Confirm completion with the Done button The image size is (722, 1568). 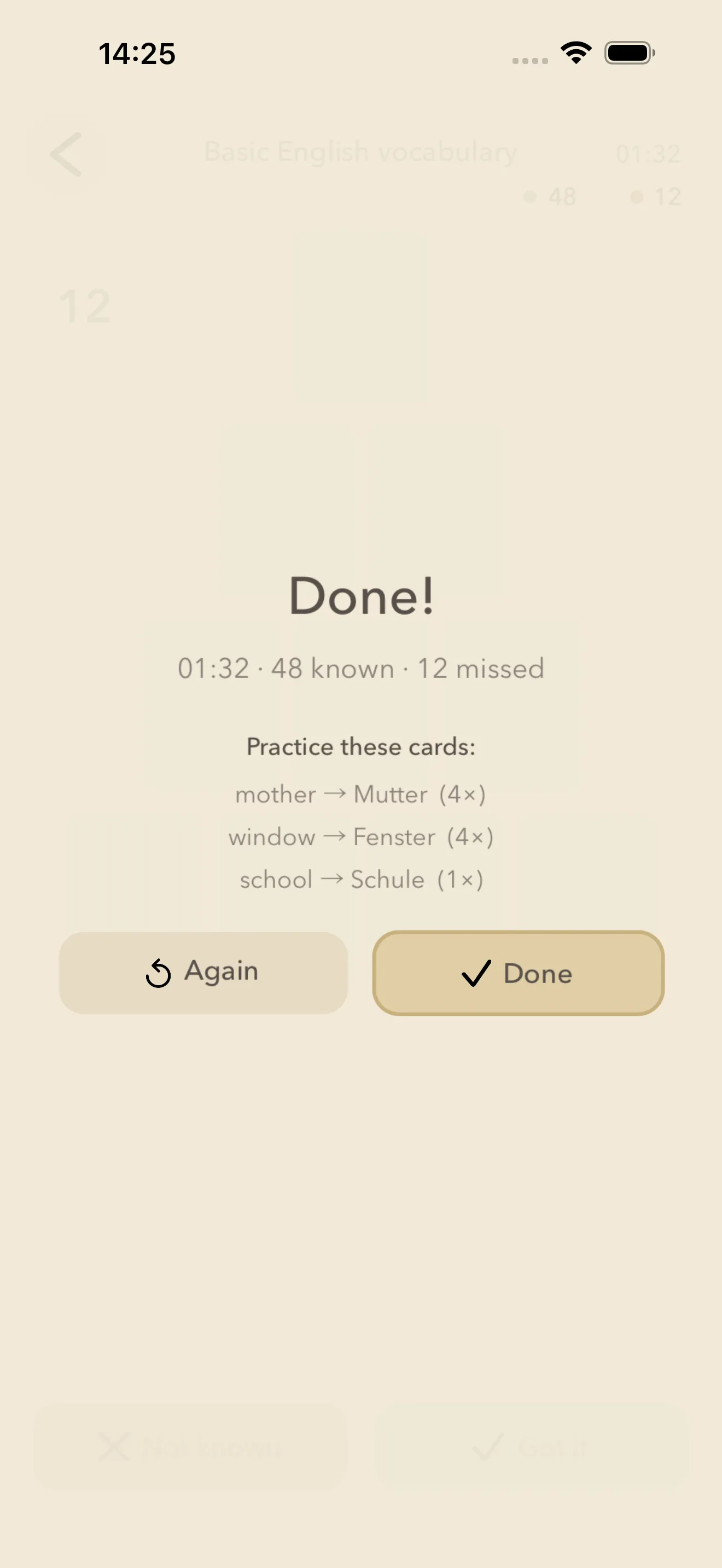pyautogui.click(x=518, y=973)
